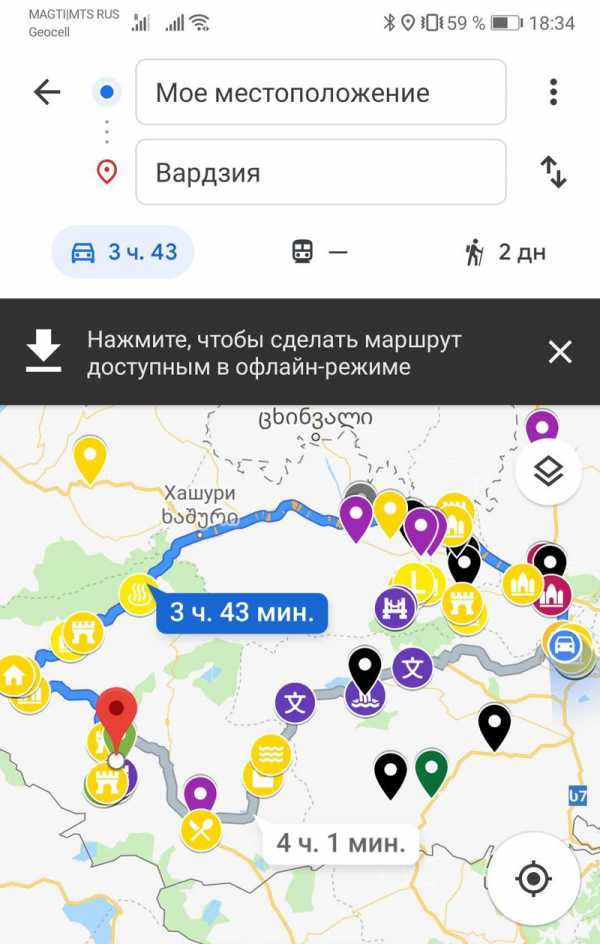Open the three-dot overflow menu
The width and height of the screenshot is (600, 944).
[x=553, y=93]
